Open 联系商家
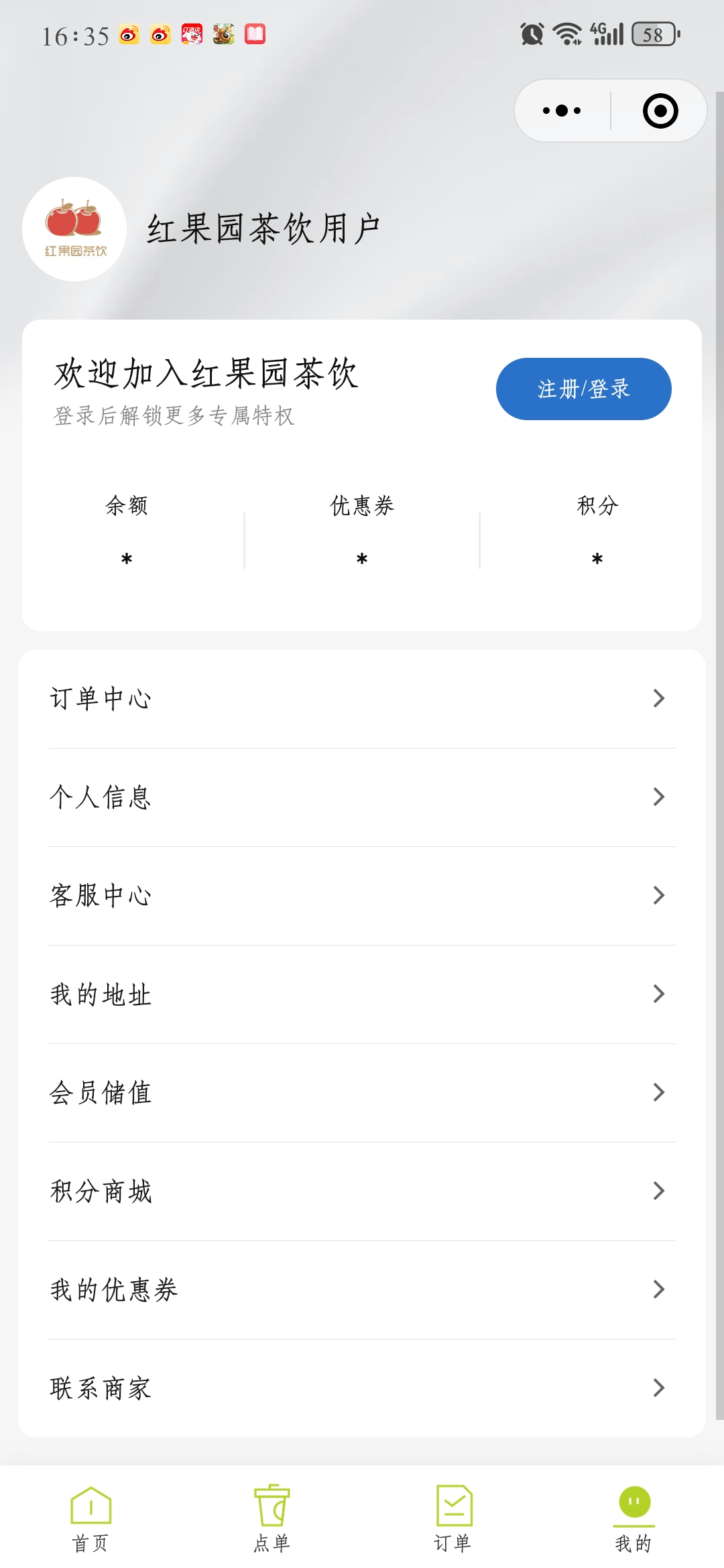Screen dimensions: 724x1568 (362, 1388)
